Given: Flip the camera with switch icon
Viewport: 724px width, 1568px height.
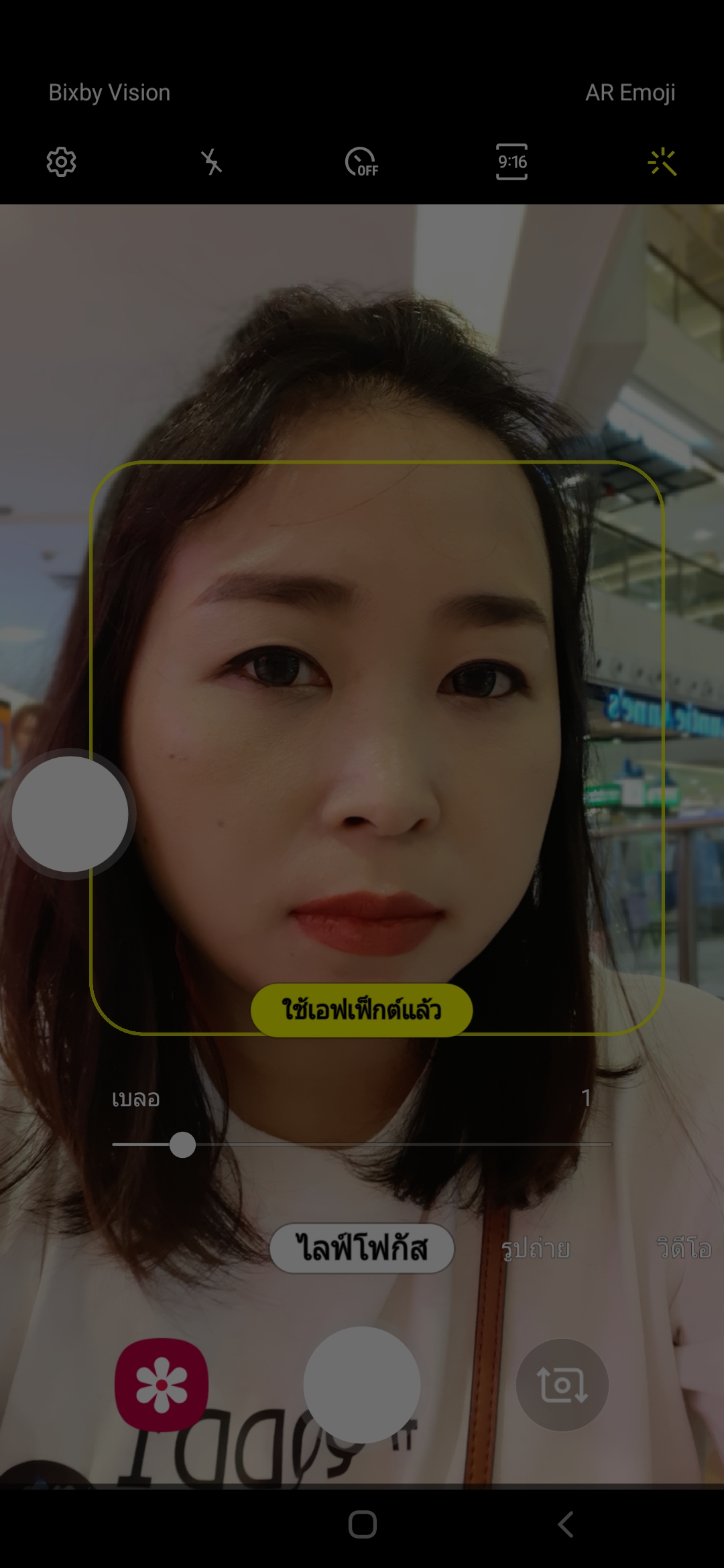Looking at the screenshot, I should click(562, 1385).
